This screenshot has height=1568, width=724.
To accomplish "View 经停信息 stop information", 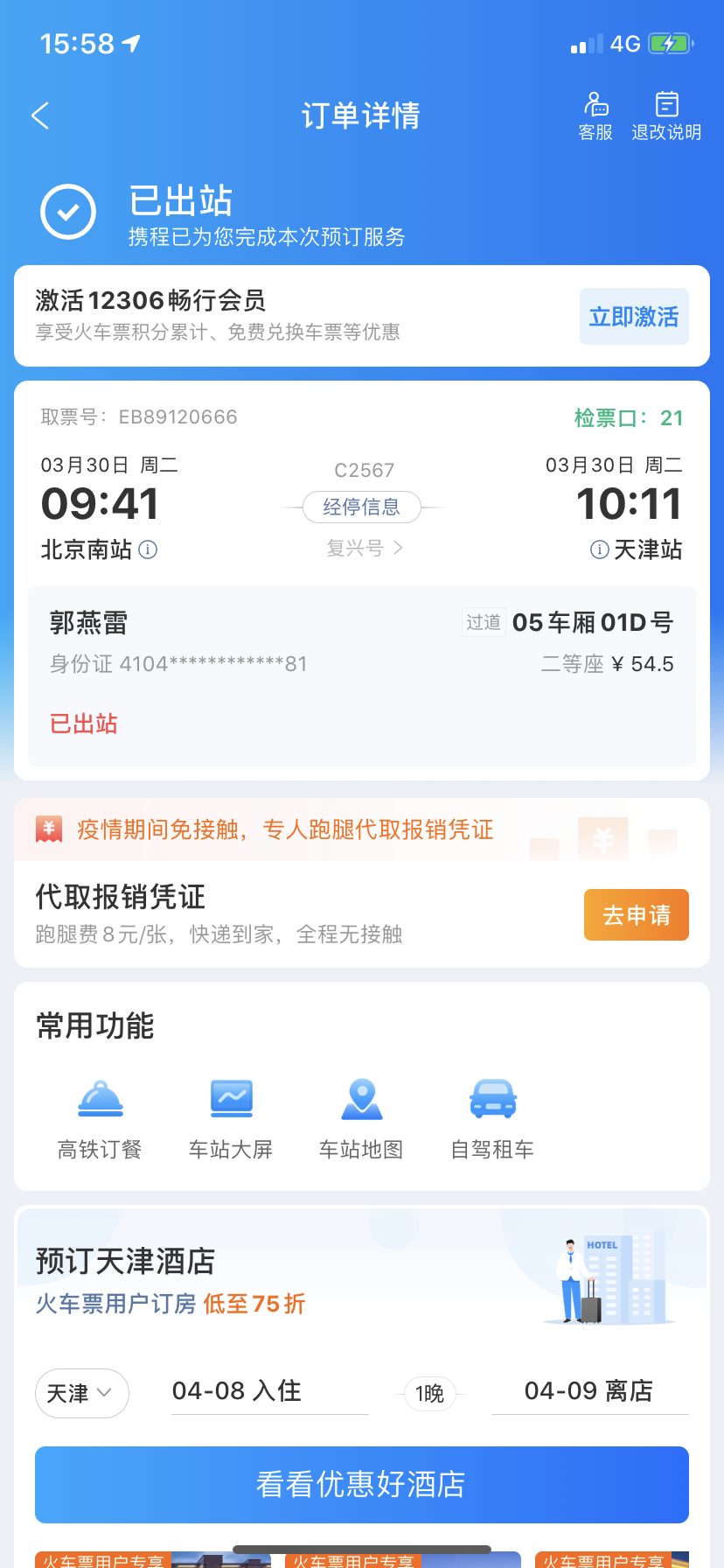I will coord(361,507).
